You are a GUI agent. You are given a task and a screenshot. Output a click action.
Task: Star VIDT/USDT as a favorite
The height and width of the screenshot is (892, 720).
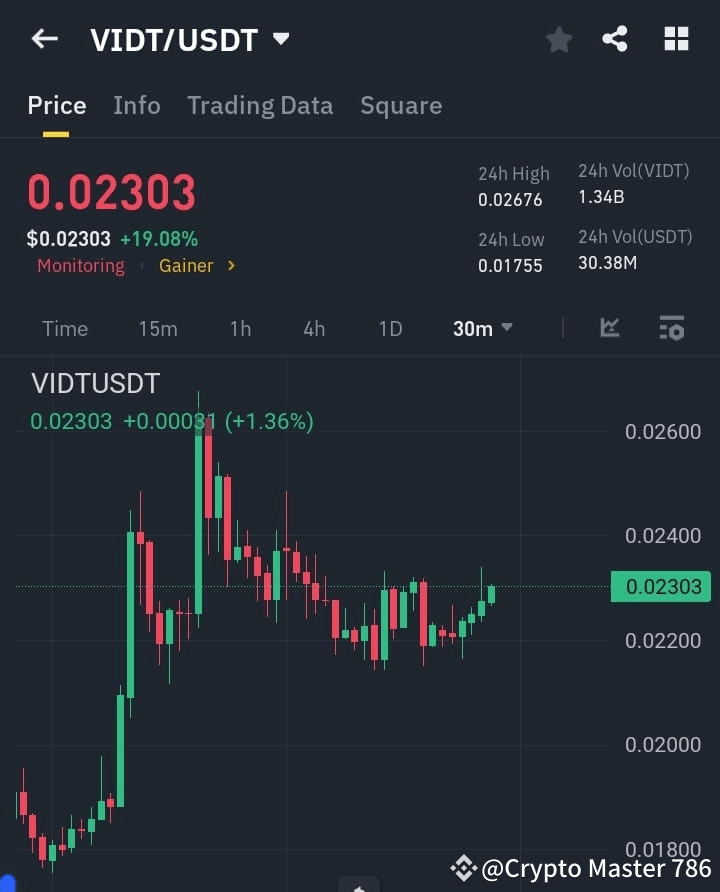tap(559, 39)
